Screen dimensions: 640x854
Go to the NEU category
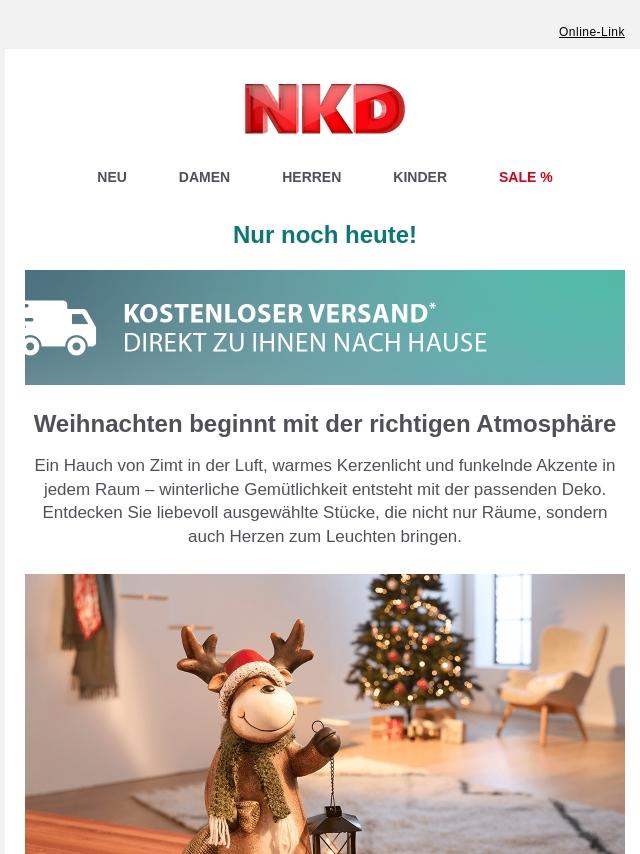(x=112, y=177)
